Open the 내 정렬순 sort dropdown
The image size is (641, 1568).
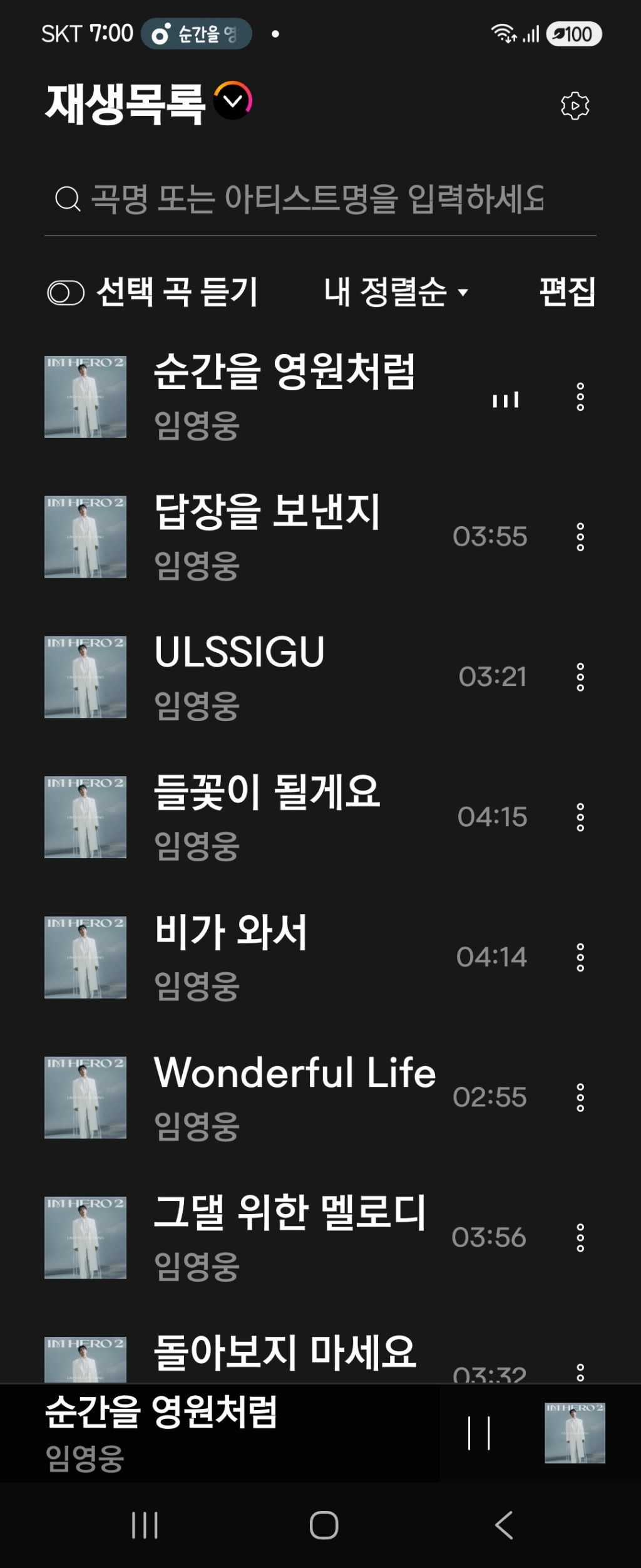tap(396, 292)
